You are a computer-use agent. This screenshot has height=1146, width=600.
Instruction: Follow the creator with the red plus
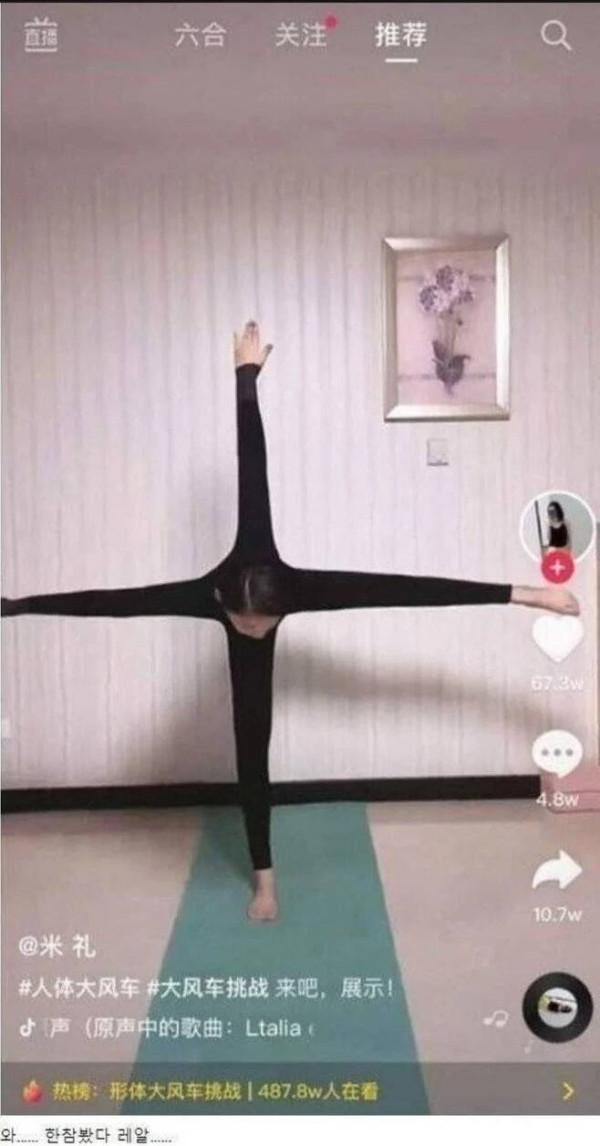point(557,569)
